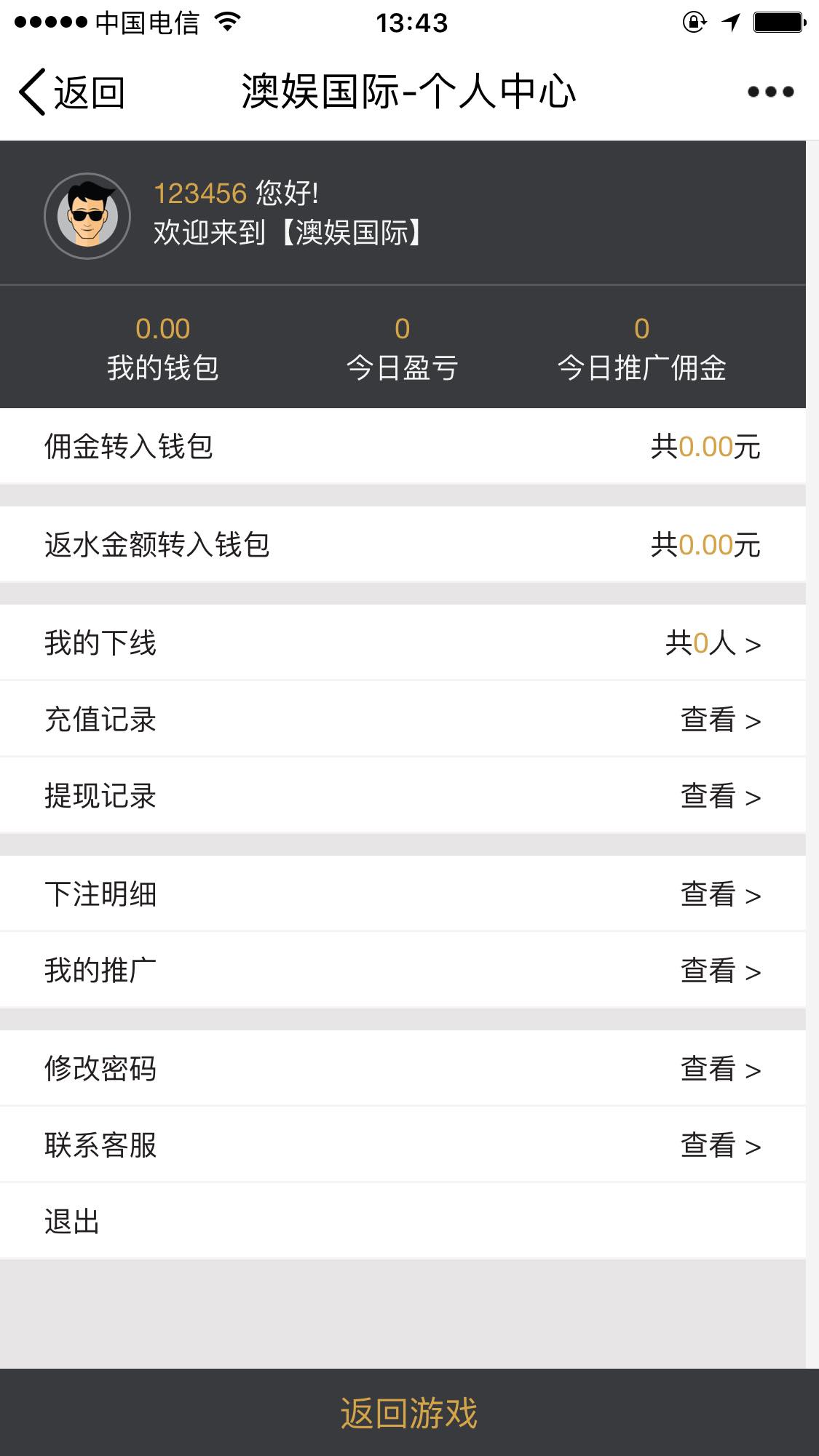Open 修改密码 to change password
This screenshot has width=819, height=1456.
tap(403, 1068)
